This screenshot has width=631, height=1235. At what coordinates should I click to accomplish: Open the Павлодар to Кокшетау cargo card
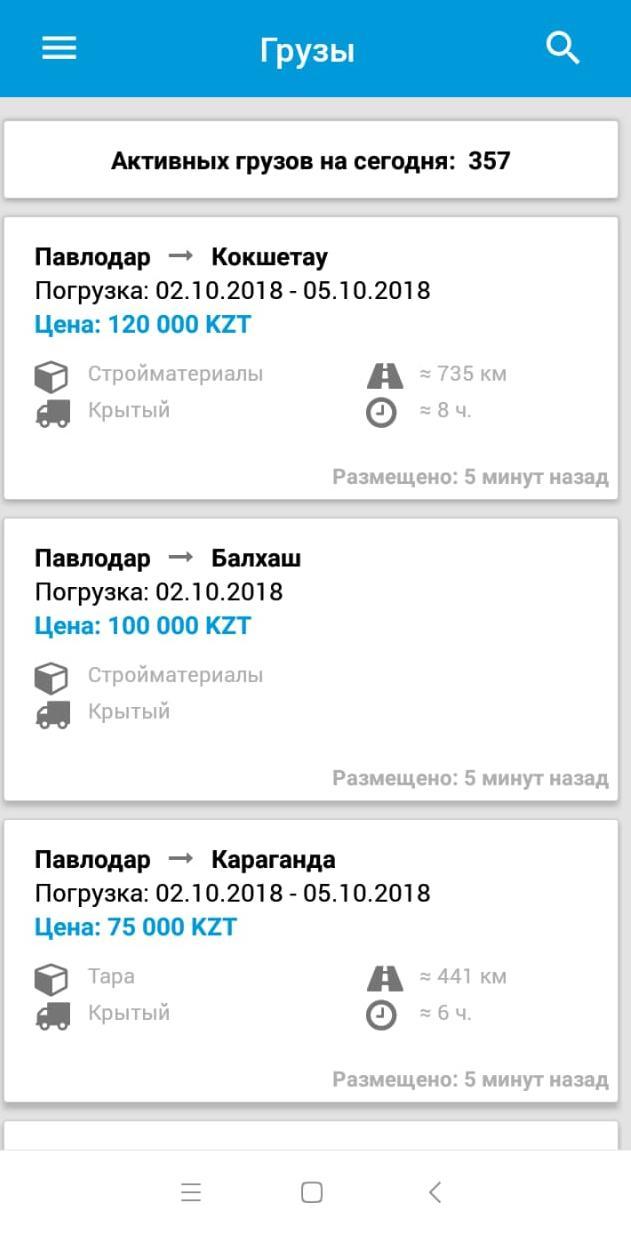(x=310, y=357)
